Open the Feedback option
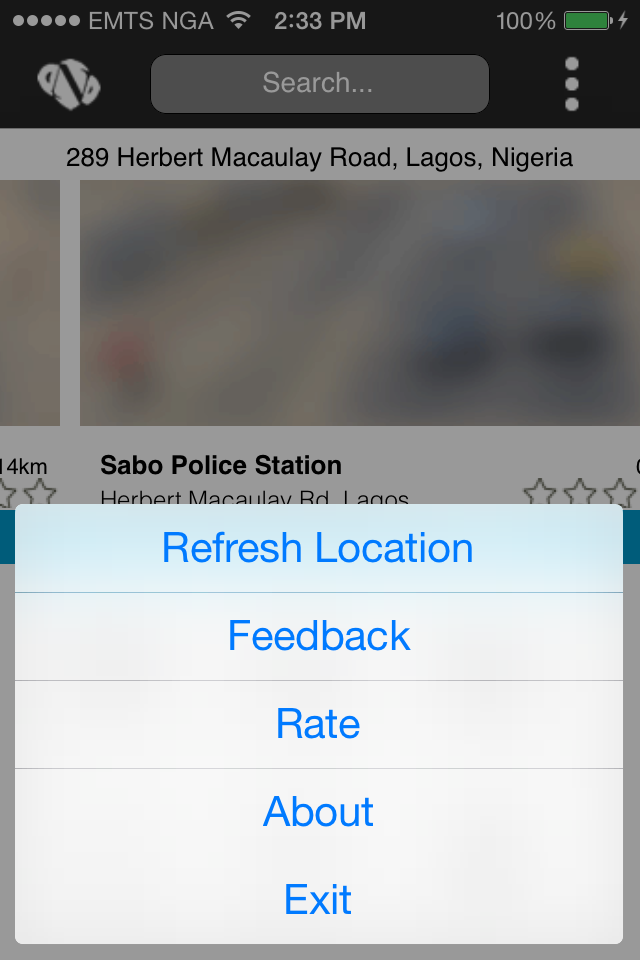 click(x=318, y=636)
